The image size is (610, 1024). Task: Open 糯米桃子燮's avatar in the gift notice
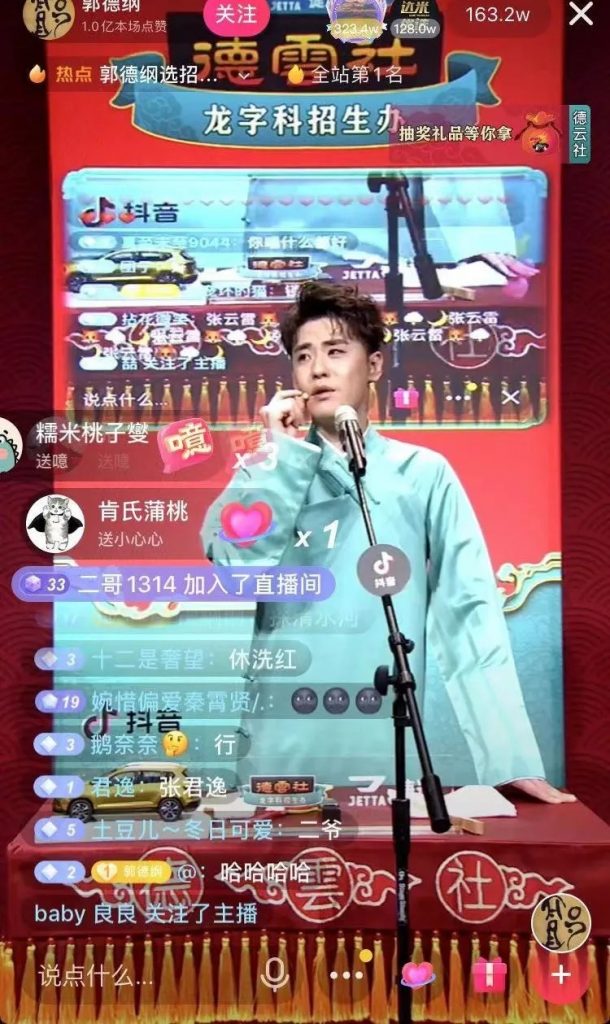pyautogui.click(x=10, y=441)
